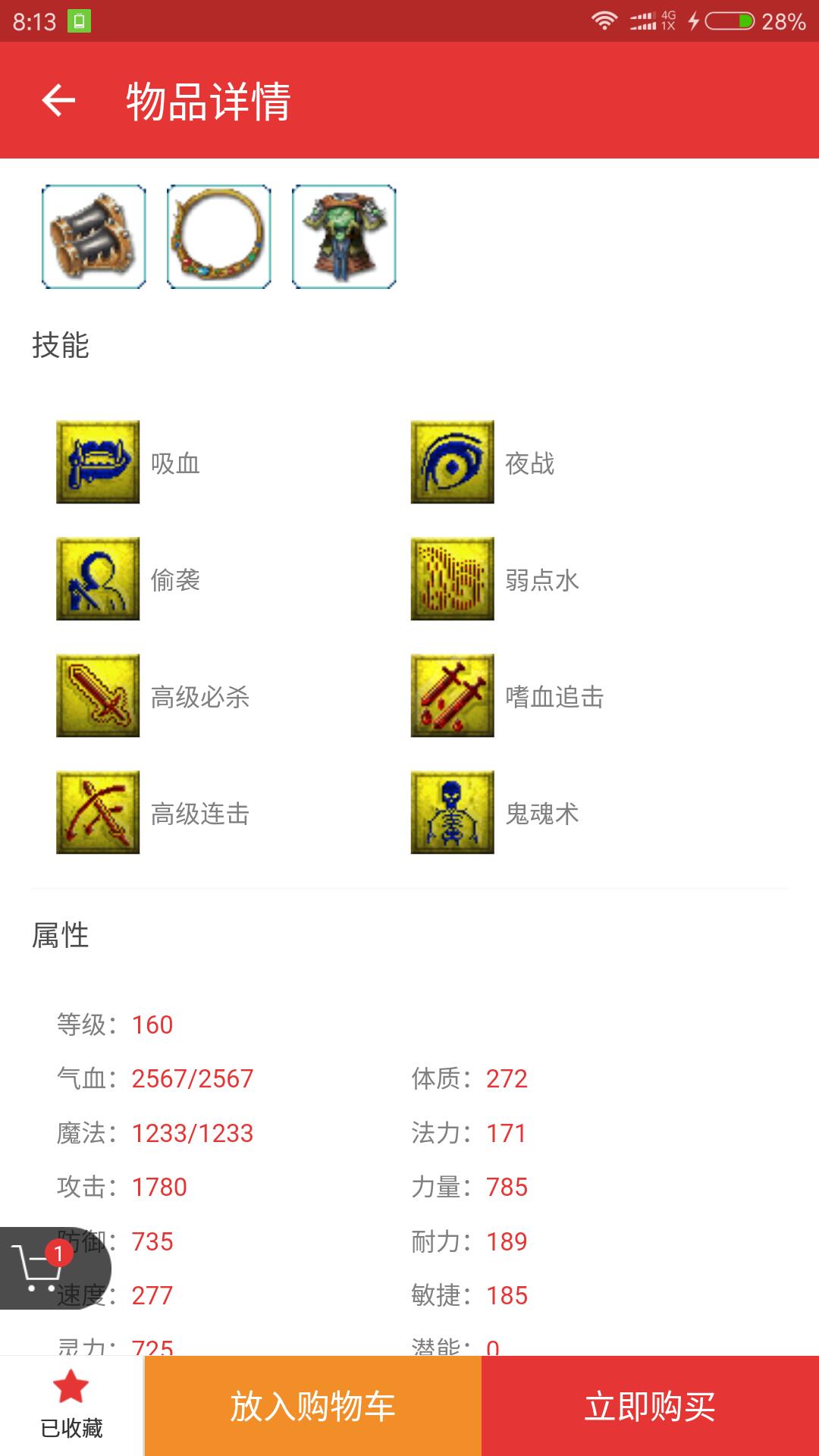Open the 嗜血追击 skill
This screenshot has width=819, height=1456.
453,695
